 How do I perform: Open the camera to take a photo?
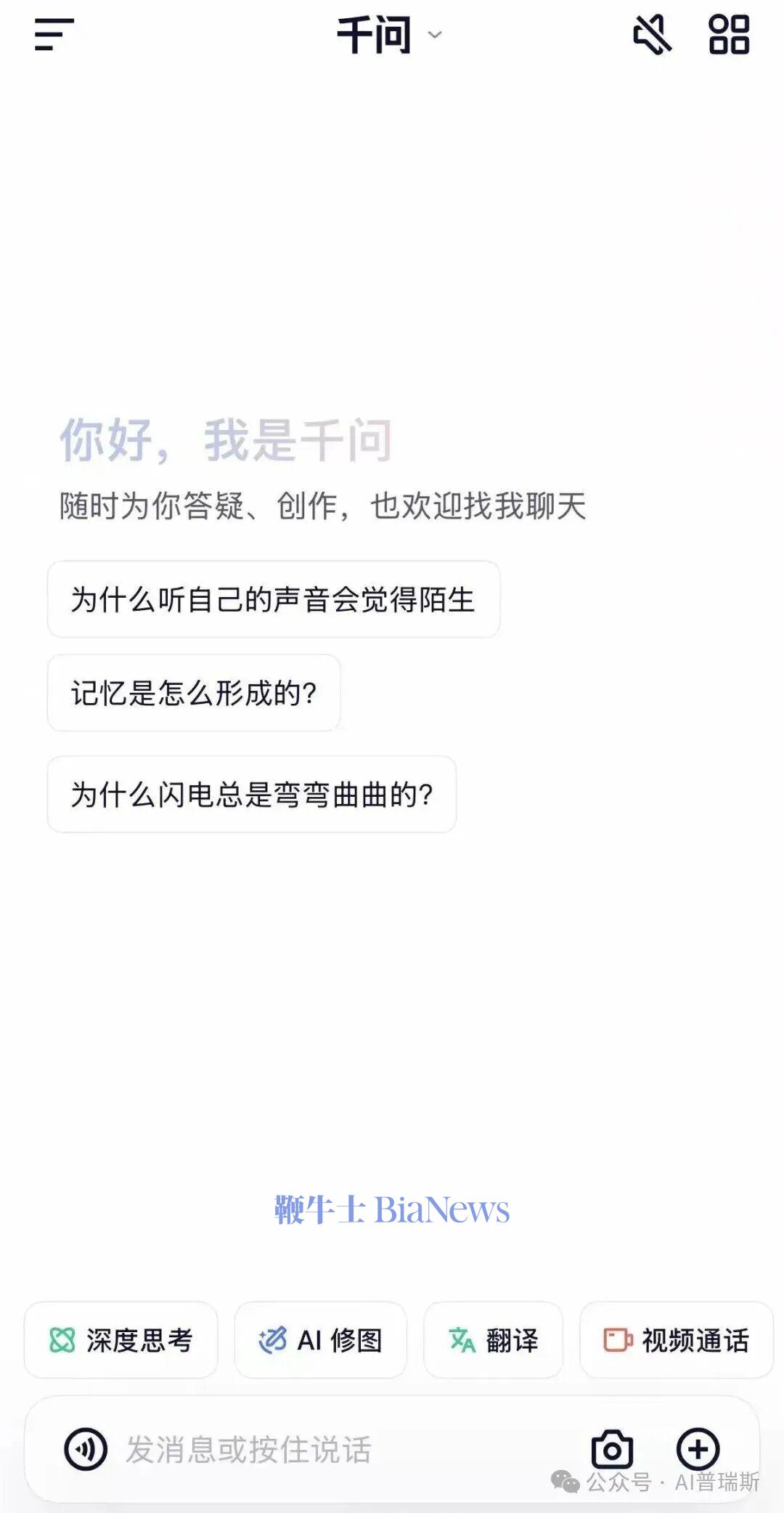point(612,1449)
